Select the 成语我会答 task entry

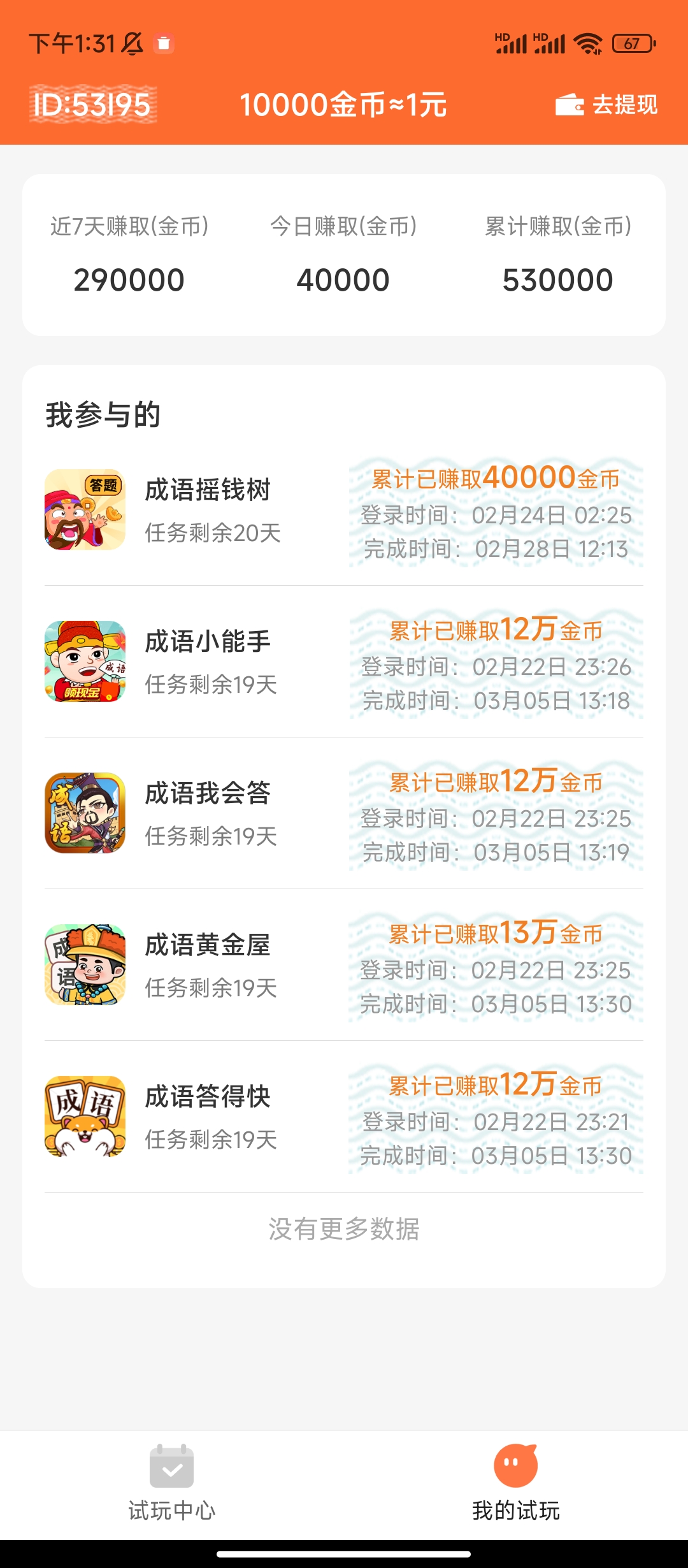coord(344,813)
